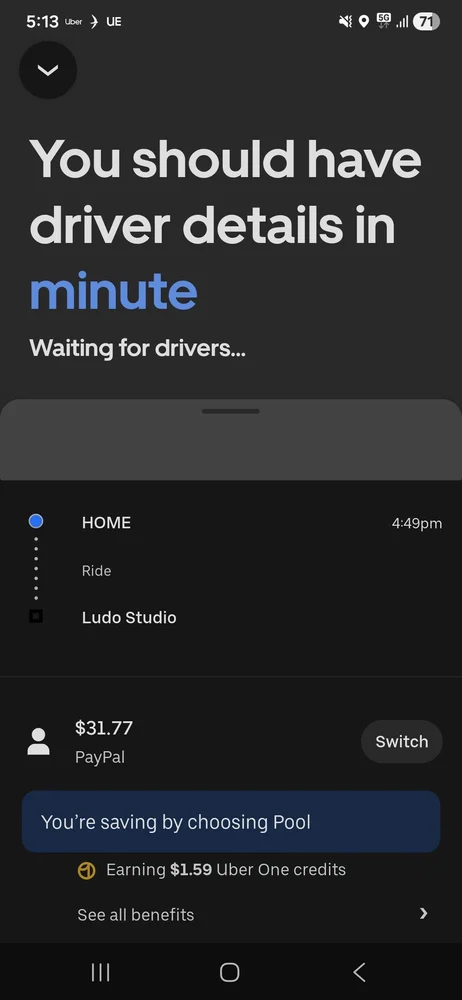
Task: Tap the bottom sheet drag handle
Action: click(230, 411)
